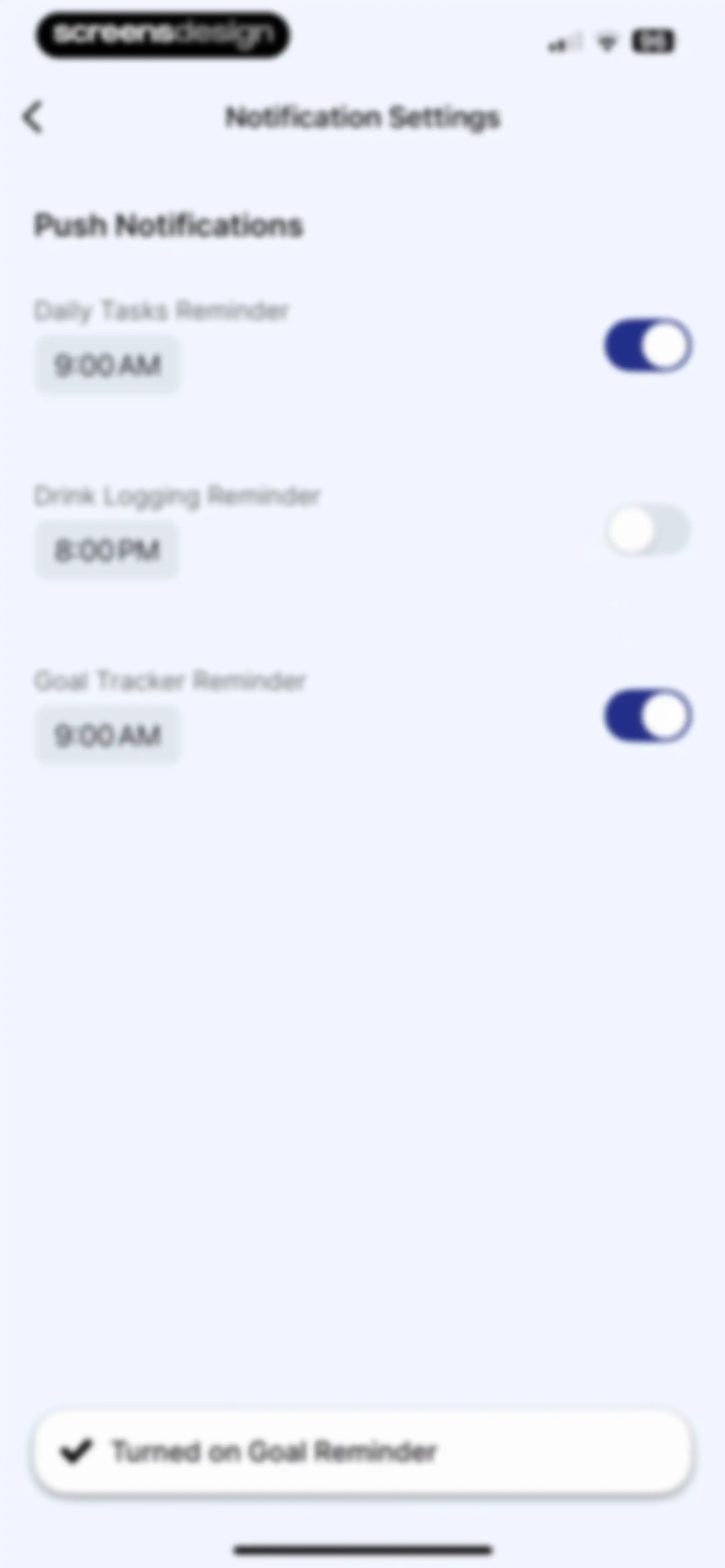The height and width of the screenshot is (1568, 725).
Task: Disable the Daily Tasks Reminder switch
Action: 648,345
